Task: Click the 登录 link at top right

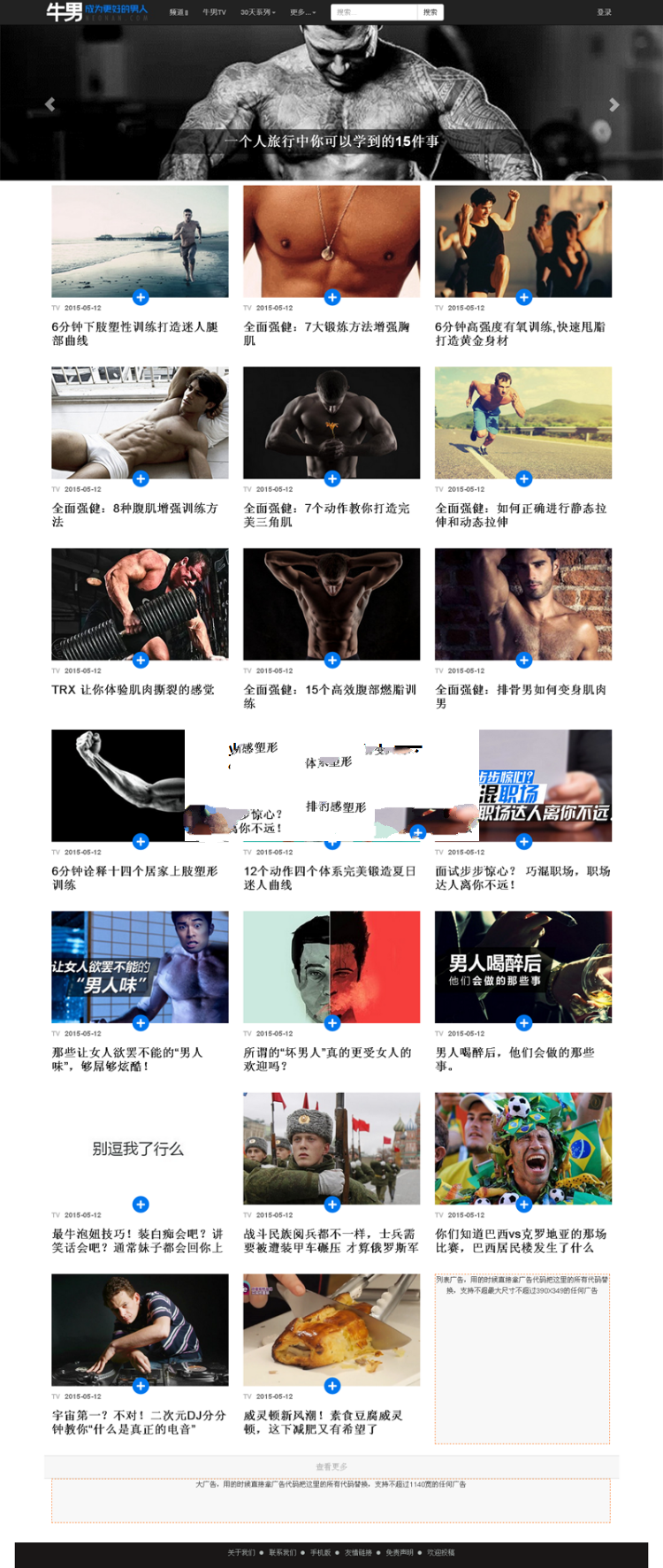Action: pyautogui.click(x=605, y=12)
